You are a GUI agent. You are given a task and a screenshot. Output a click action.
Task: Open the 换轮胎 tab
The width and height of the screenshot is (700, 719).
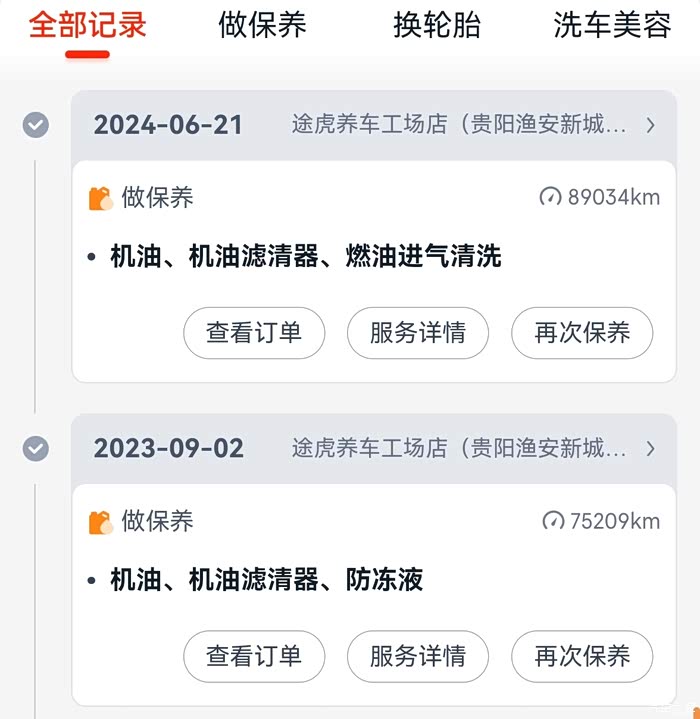click(x=437, y=25)
